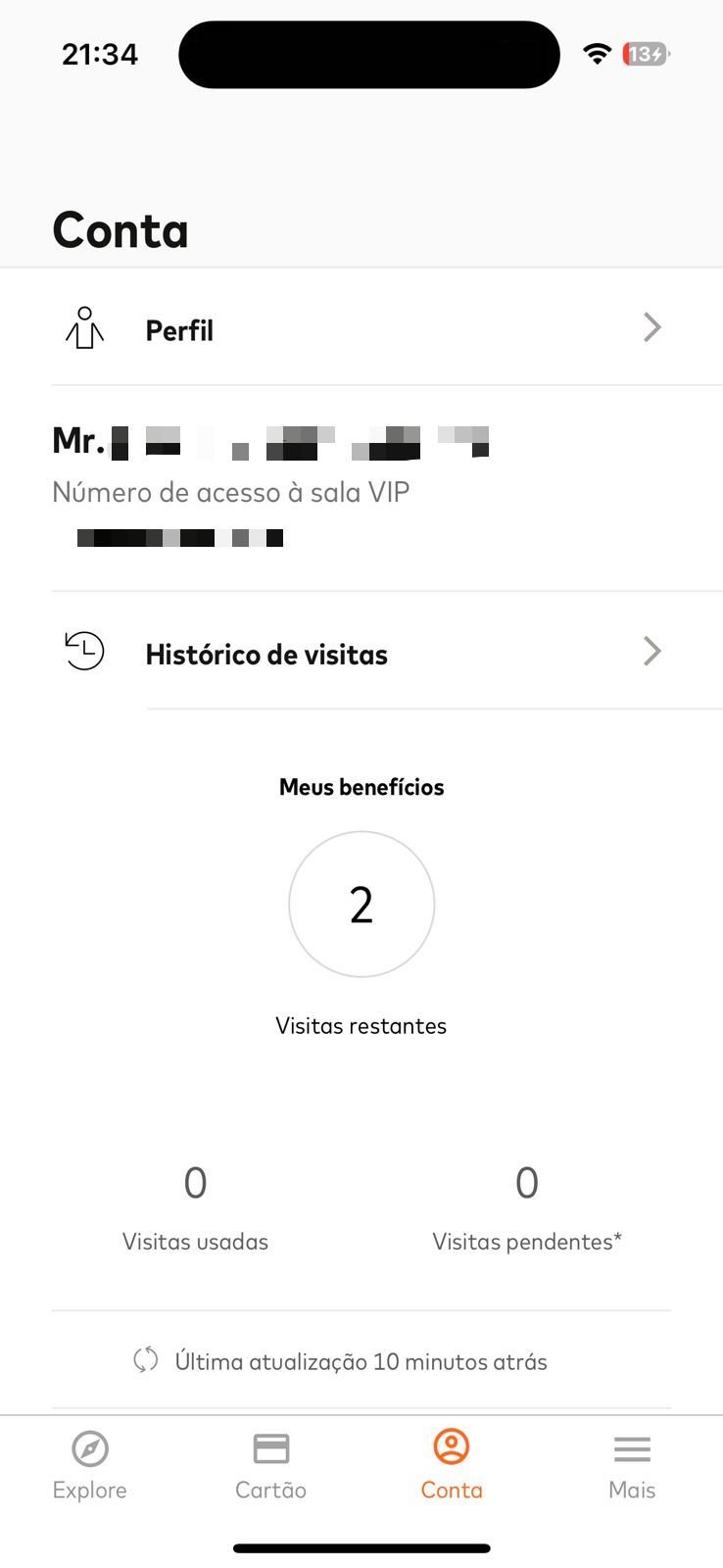Open the Perfil row
The height and width of the screenshot is (1568, 723).
coord(361,327)
